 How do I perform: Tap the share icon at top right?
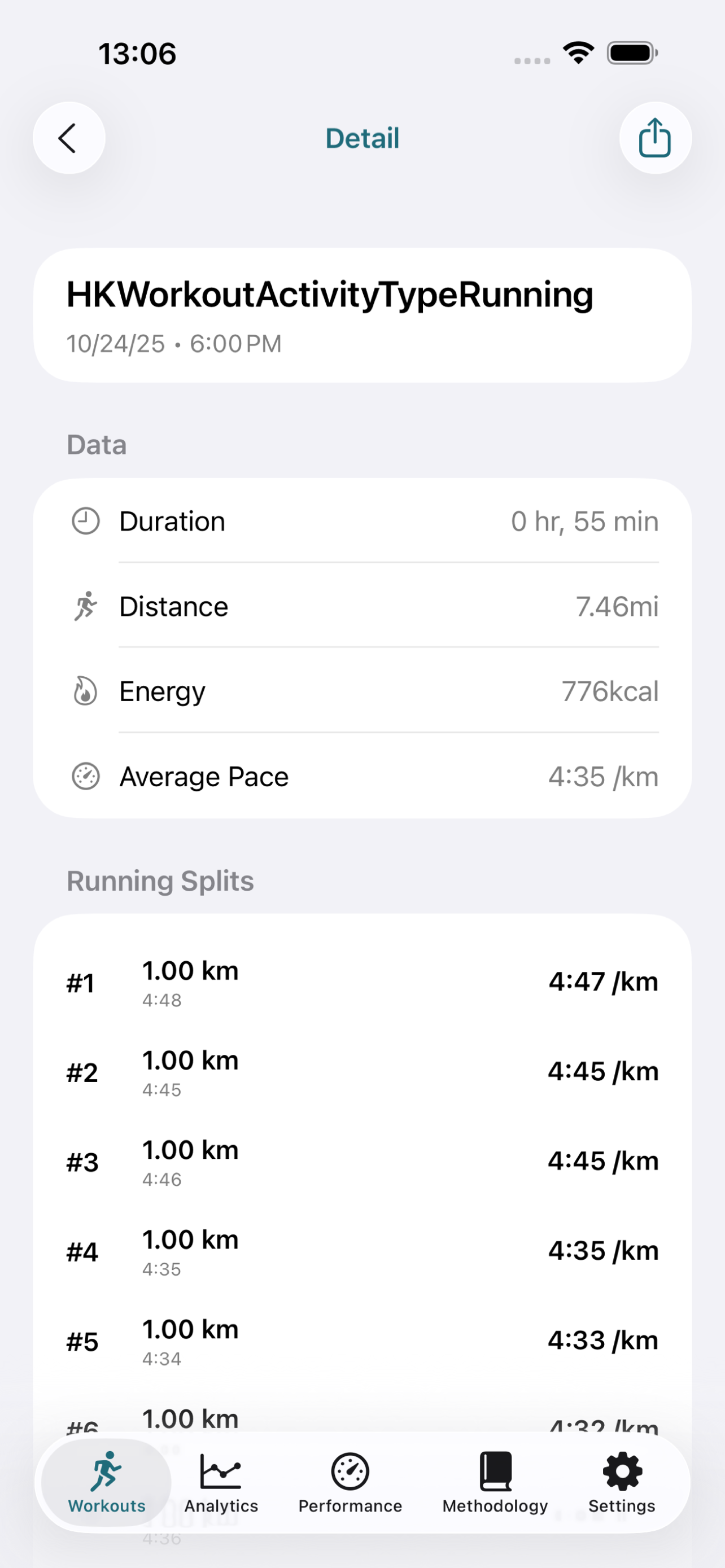[654, 138]
